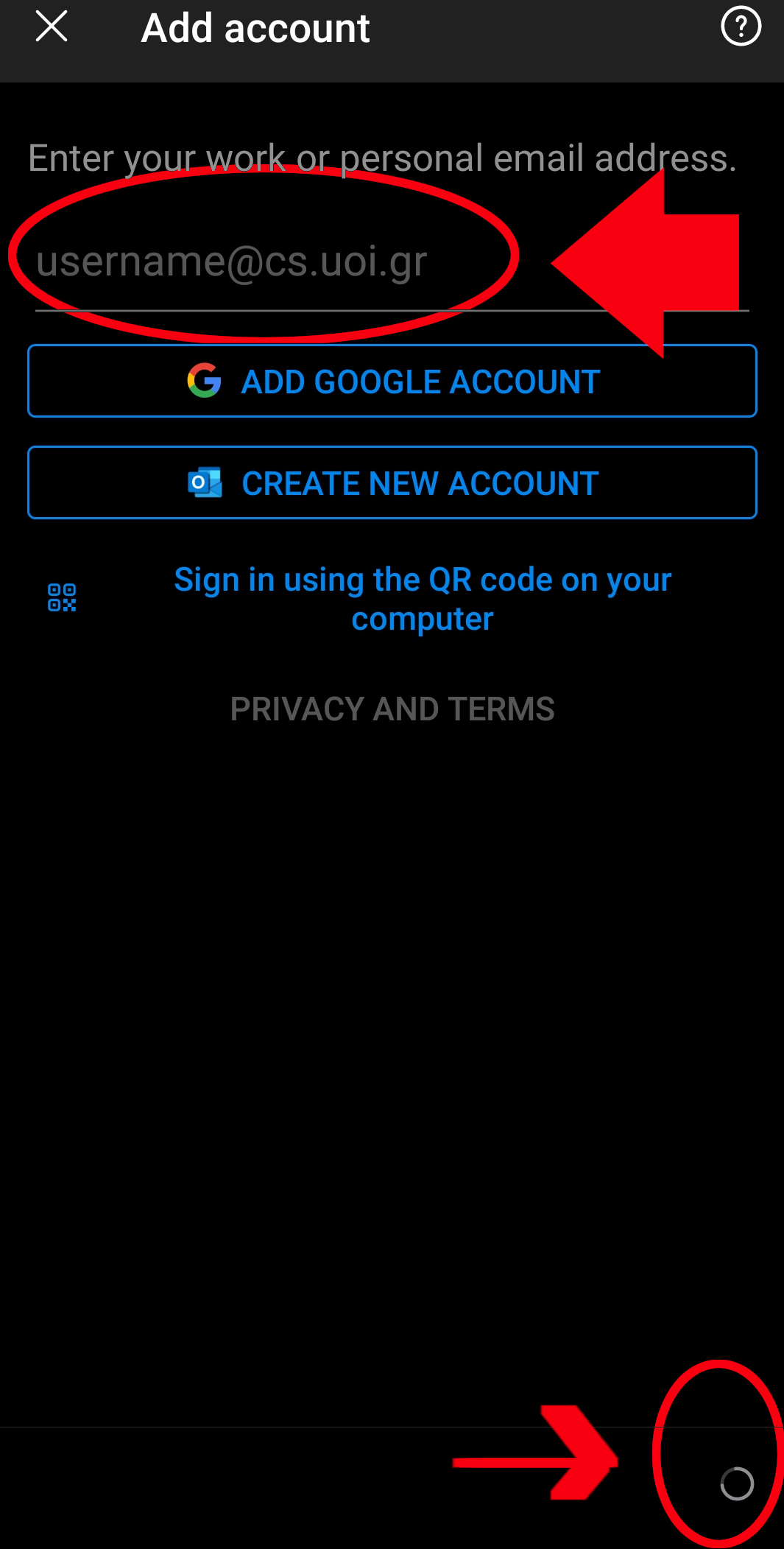The image size is (784, 1549).
Task: Sign in using the QR code link
Action: pyautogui.click(x=422, y=599)
